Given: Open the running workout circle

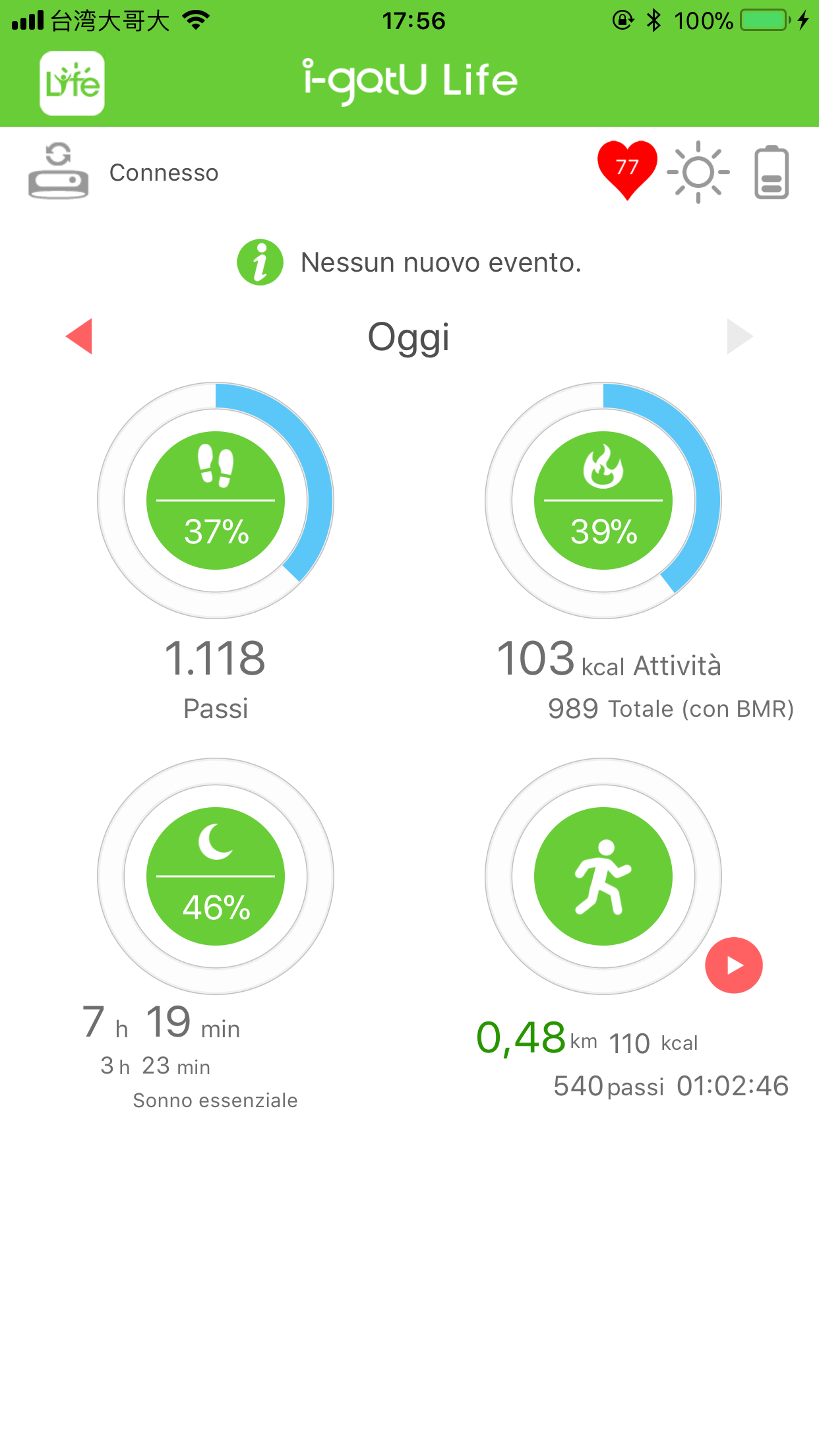Looking at the screenshot, I should 603,876.
